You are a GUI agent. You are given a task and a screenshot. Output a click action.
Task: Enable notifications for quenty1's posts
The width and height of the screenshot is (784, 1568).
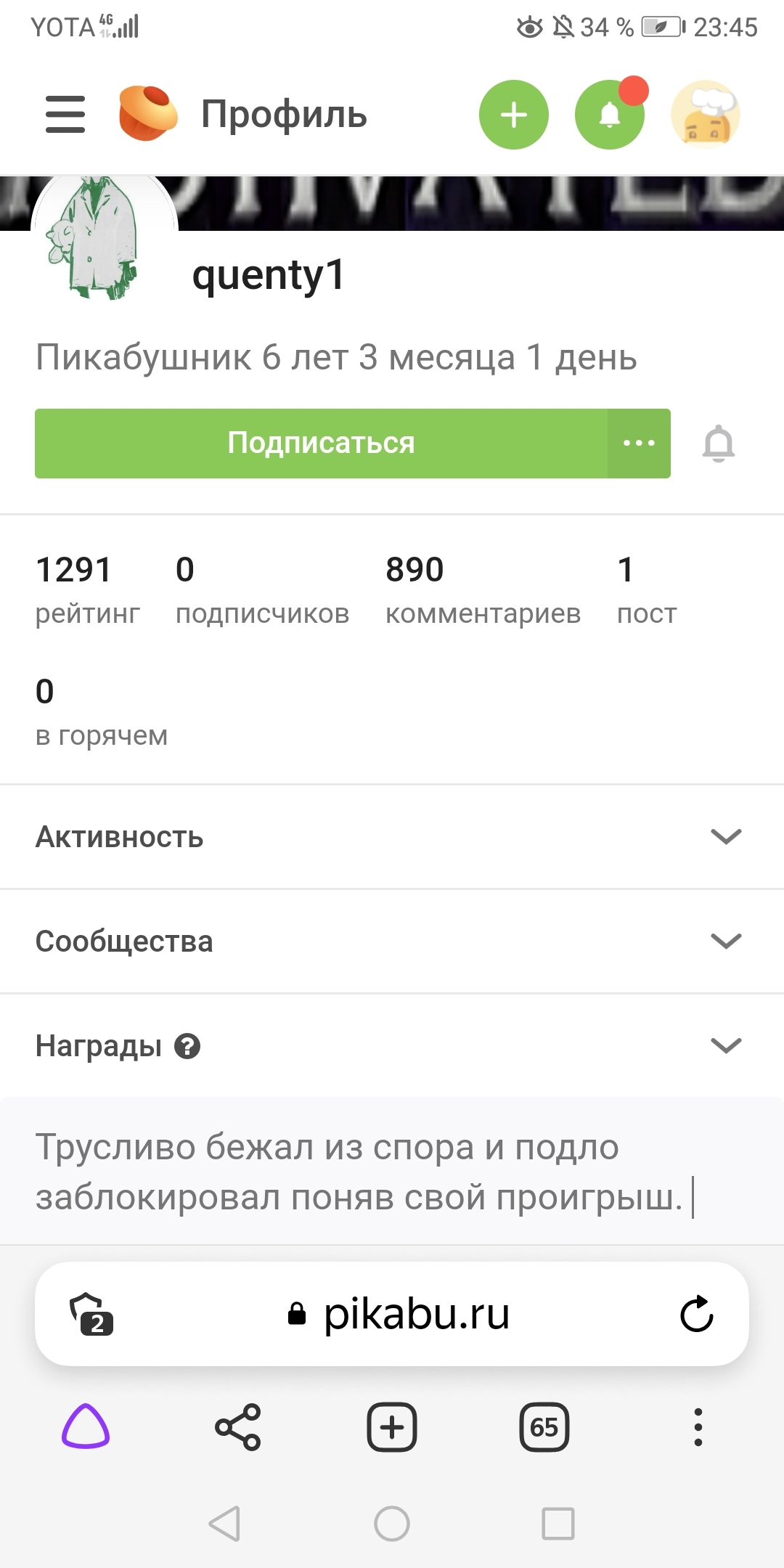719,443
